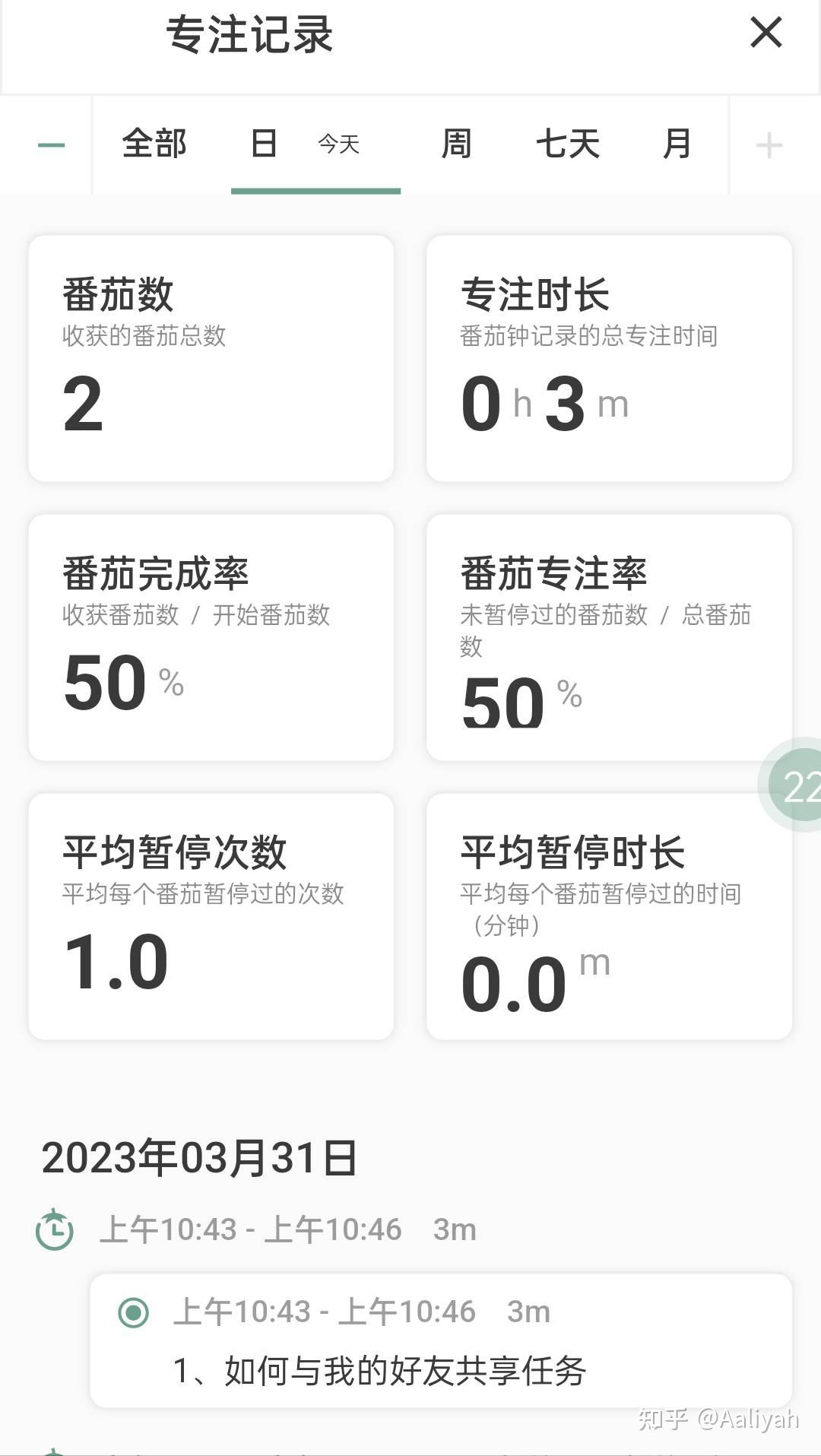Switch to the 月 tab
The height and width of the screenshot is (1456, 821).
677,144
